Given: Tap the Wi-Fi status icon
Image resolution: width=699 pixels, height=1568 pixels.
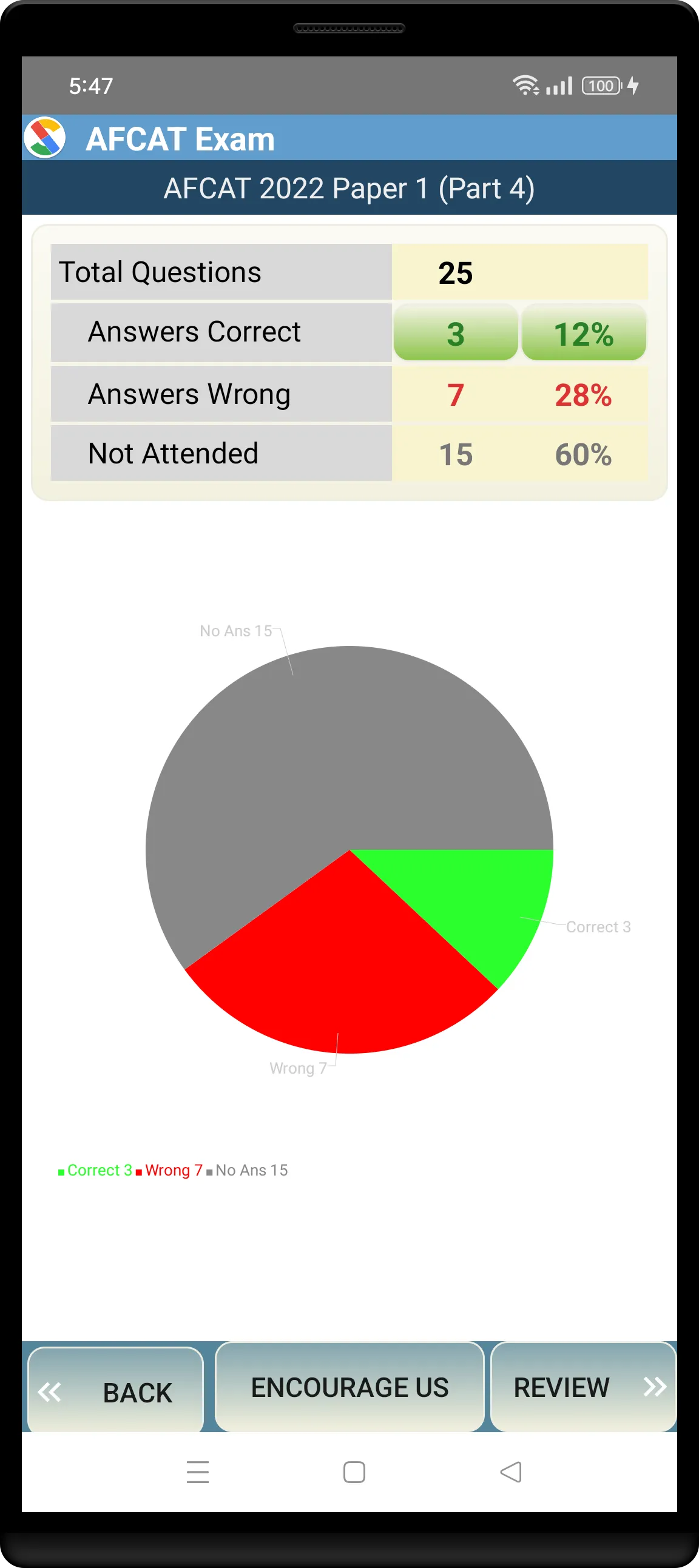Looking at the screenshot, I should click(x=525, y=85).
